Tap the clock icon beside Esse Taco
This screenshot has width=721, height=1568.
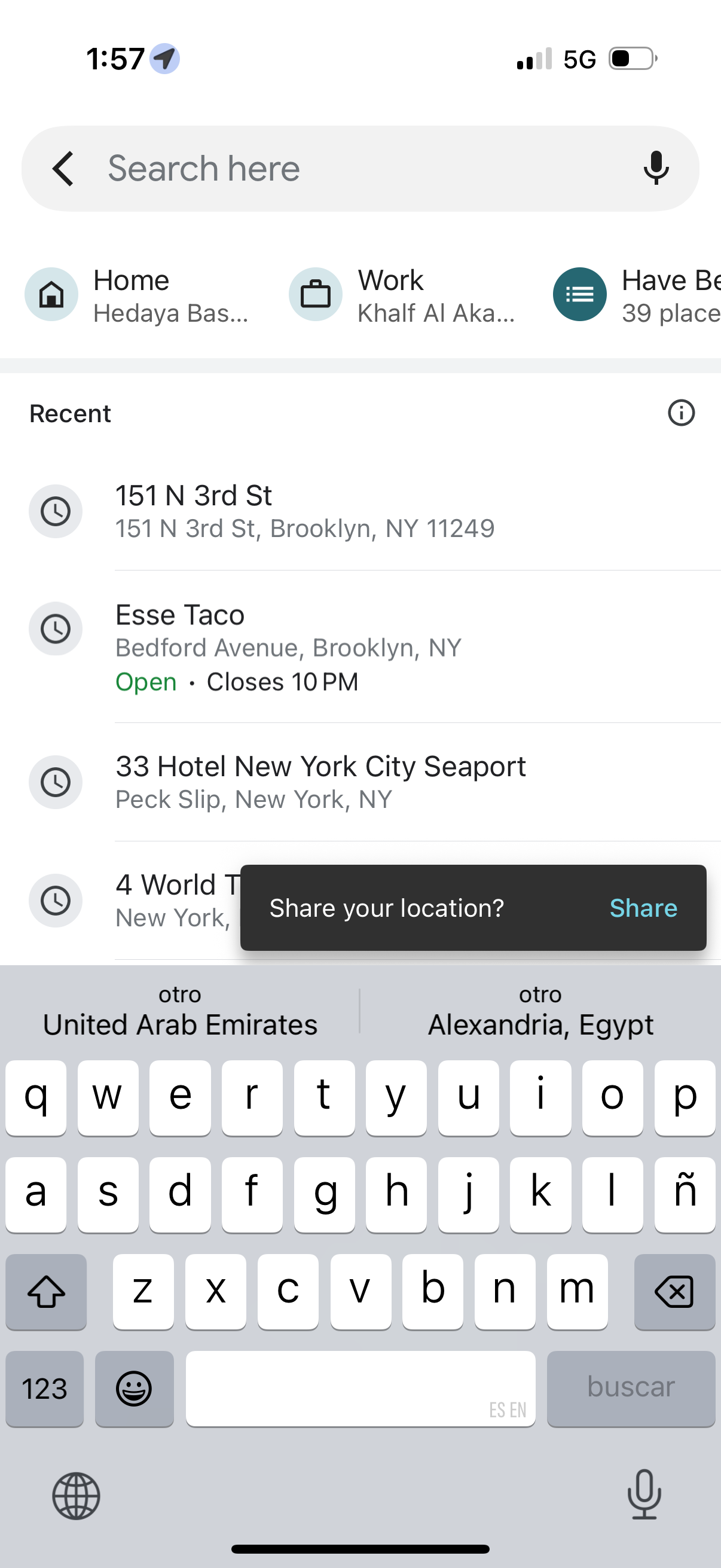(x=56, y=629)
